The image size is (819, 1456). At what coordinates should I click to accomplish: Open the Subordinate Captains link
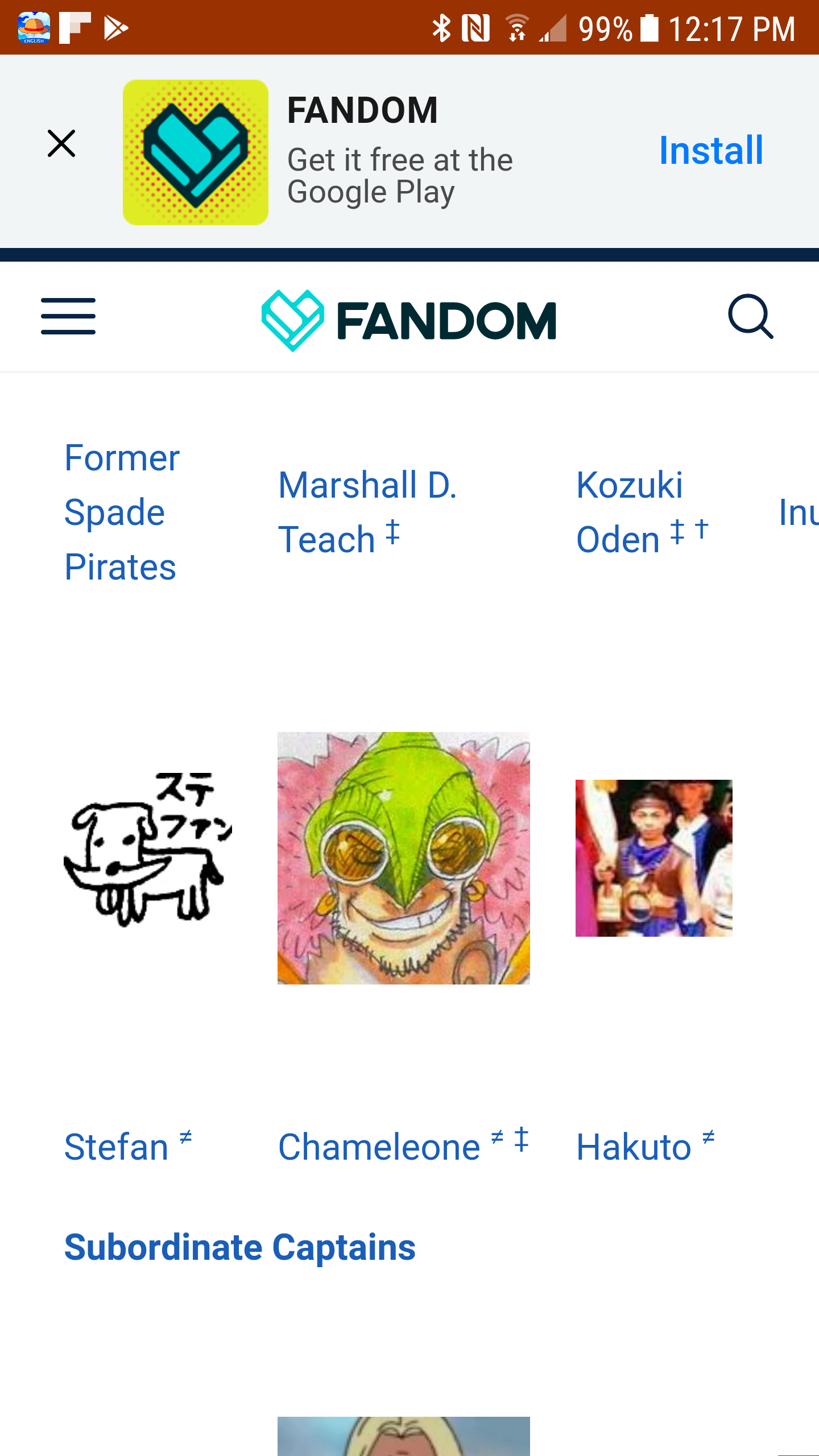coord(239,1247)
